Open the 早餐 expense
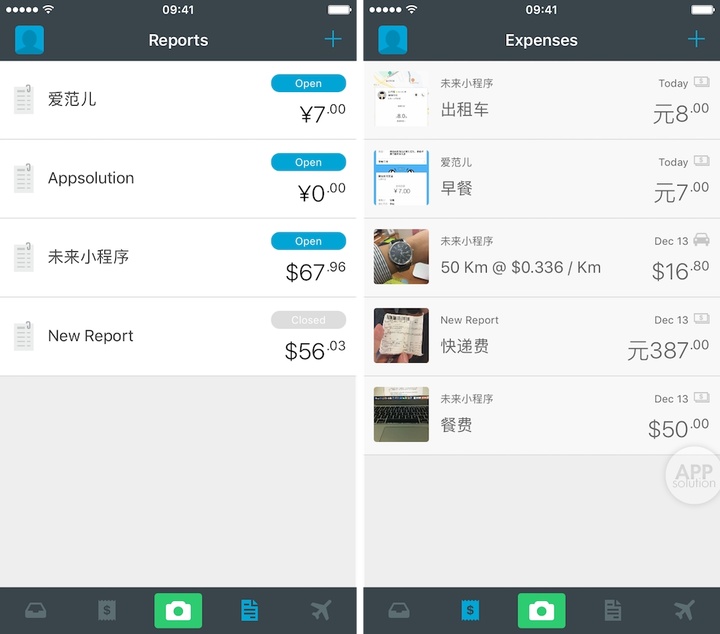The width and height of the screenshot is (720, 634). pos(540,179)
